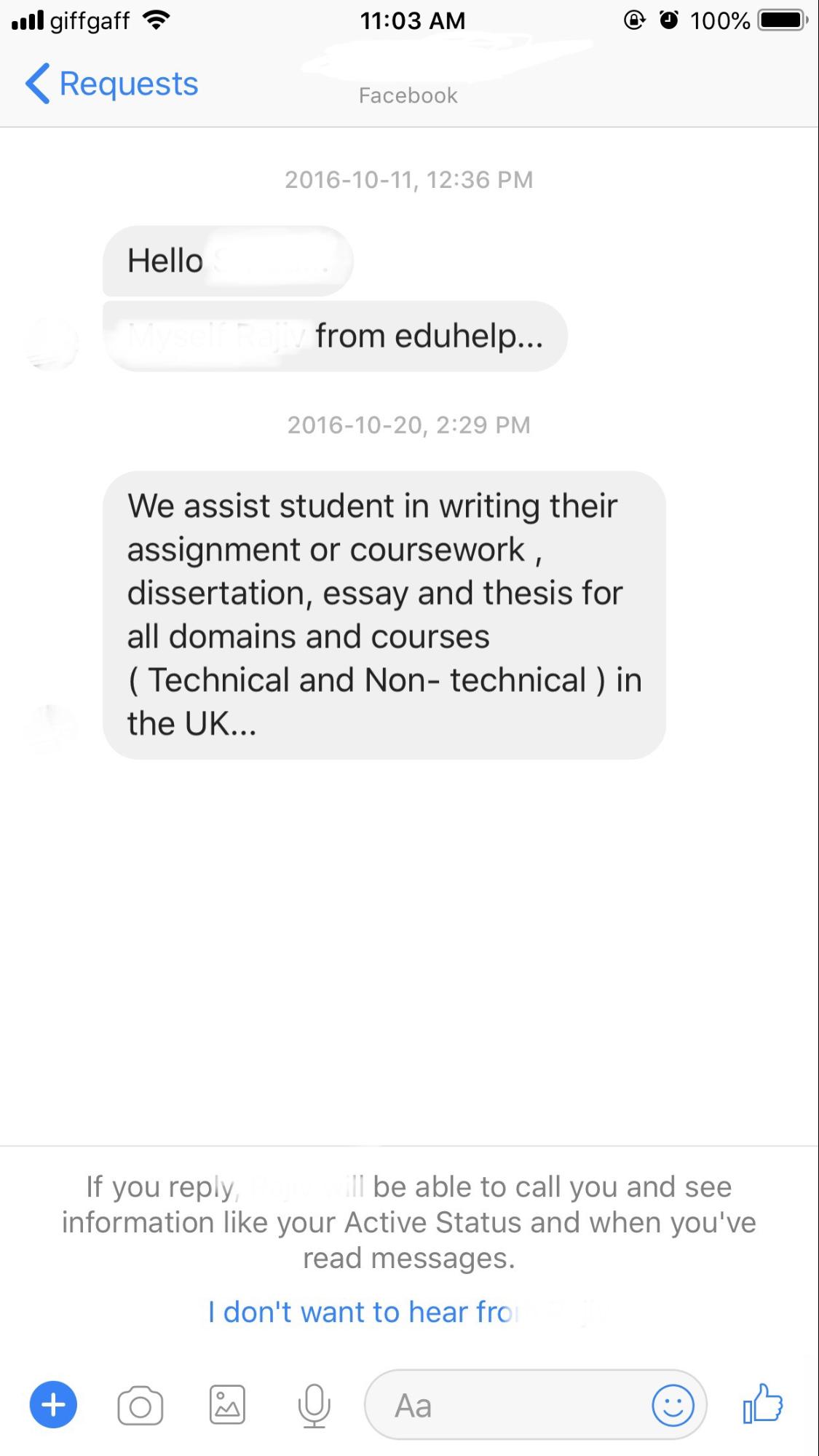The image size is (819, 1456).
Task: Open the plus attachments menu
Action: tap(53, 1404)
